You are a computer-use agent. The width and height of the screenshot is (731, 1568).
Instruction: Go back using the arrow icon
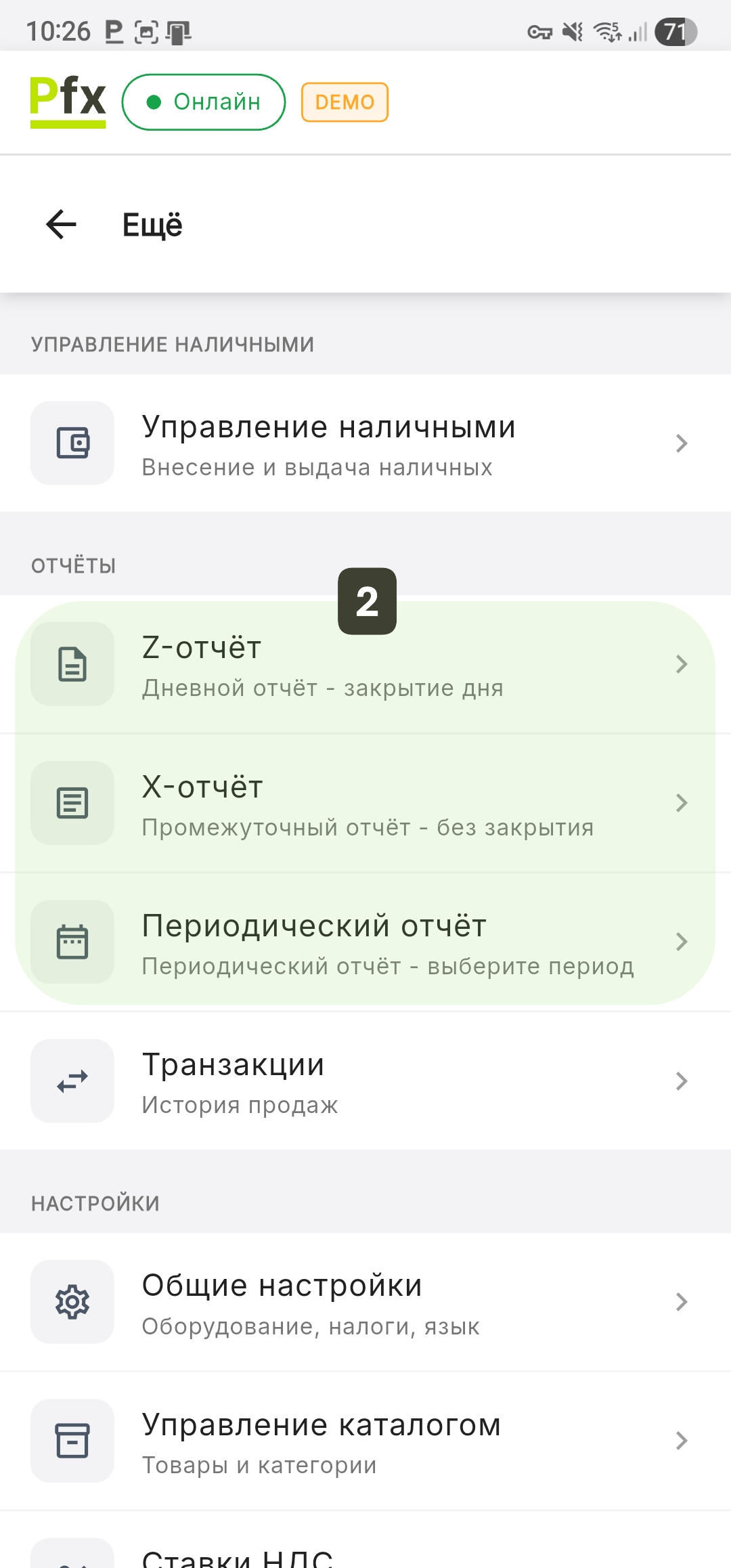[62, 225]
